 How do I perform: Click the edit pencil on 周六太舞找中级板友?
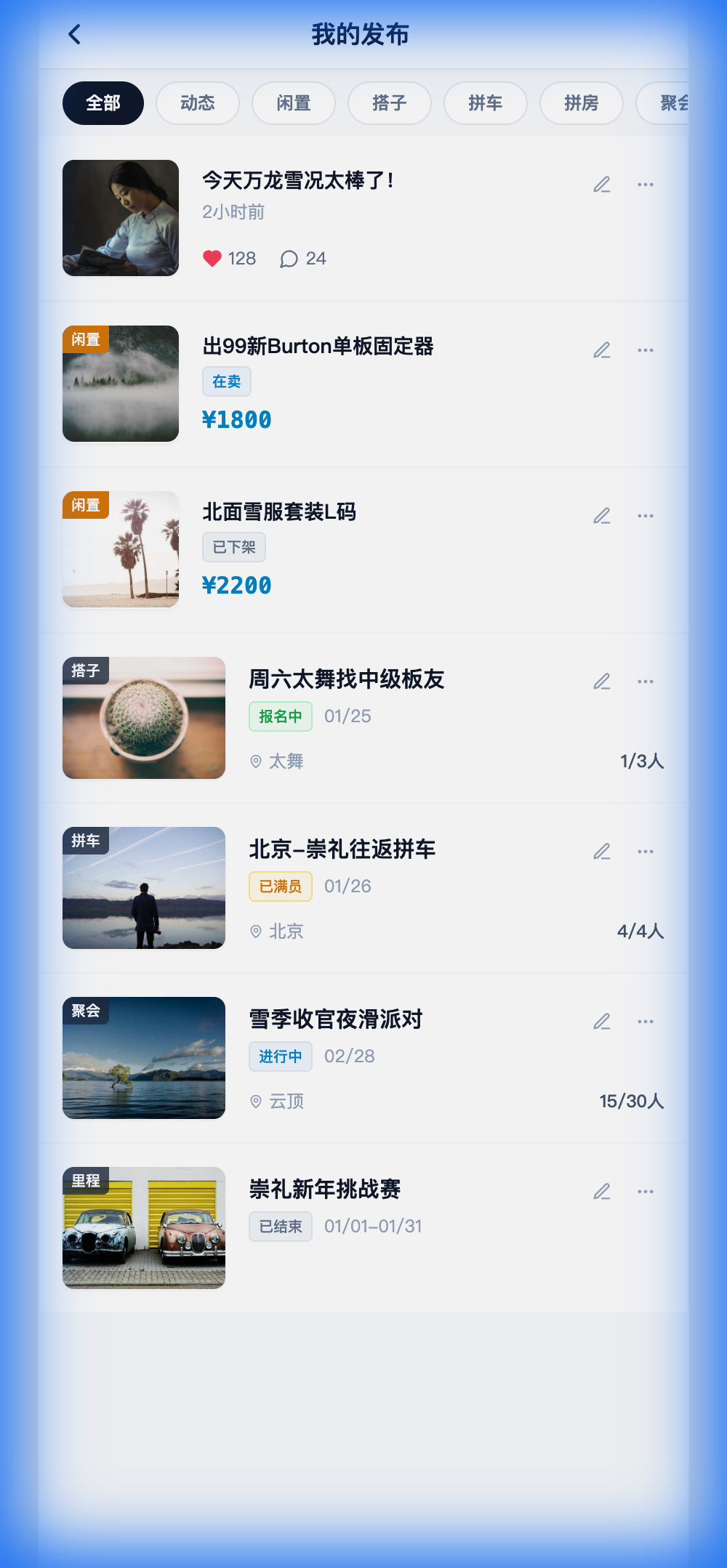[601, 681]
